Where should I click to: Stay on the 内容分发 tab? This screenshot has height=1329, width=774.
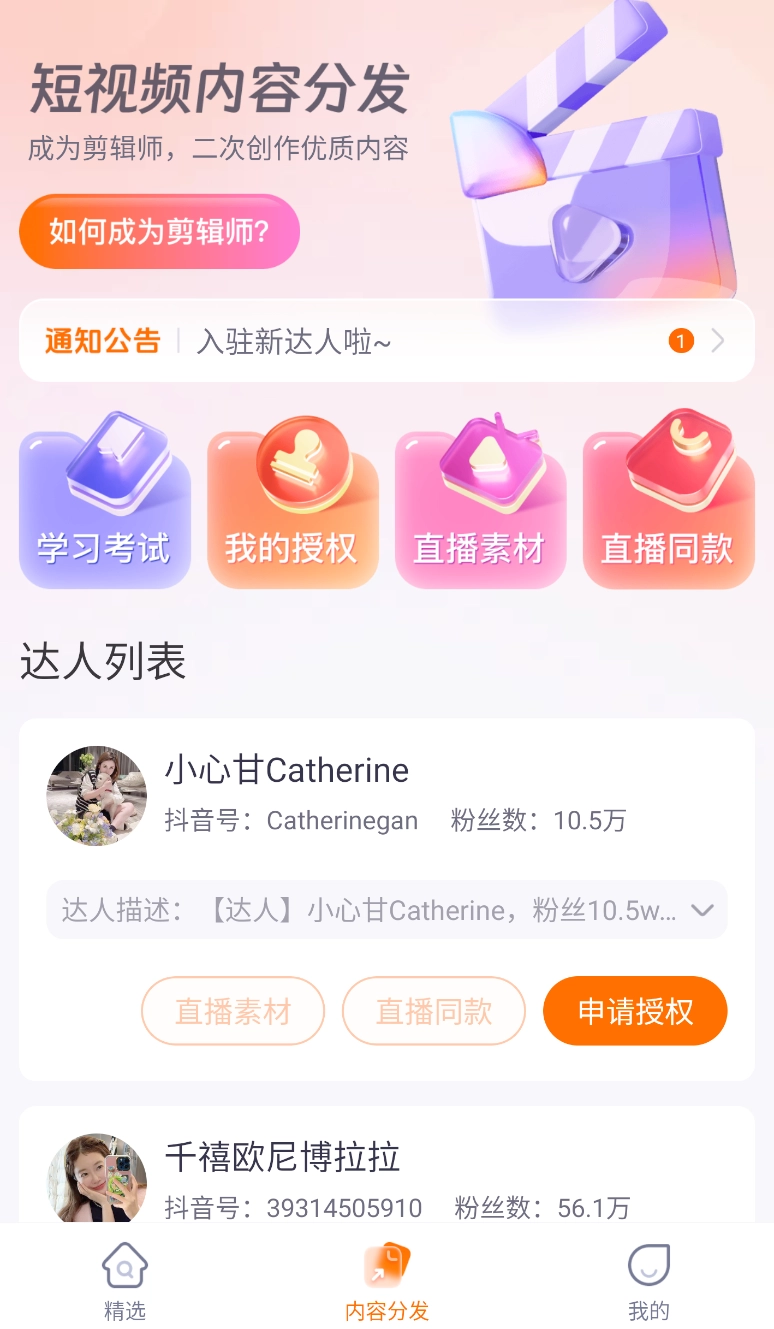(x=386, y=1280)
